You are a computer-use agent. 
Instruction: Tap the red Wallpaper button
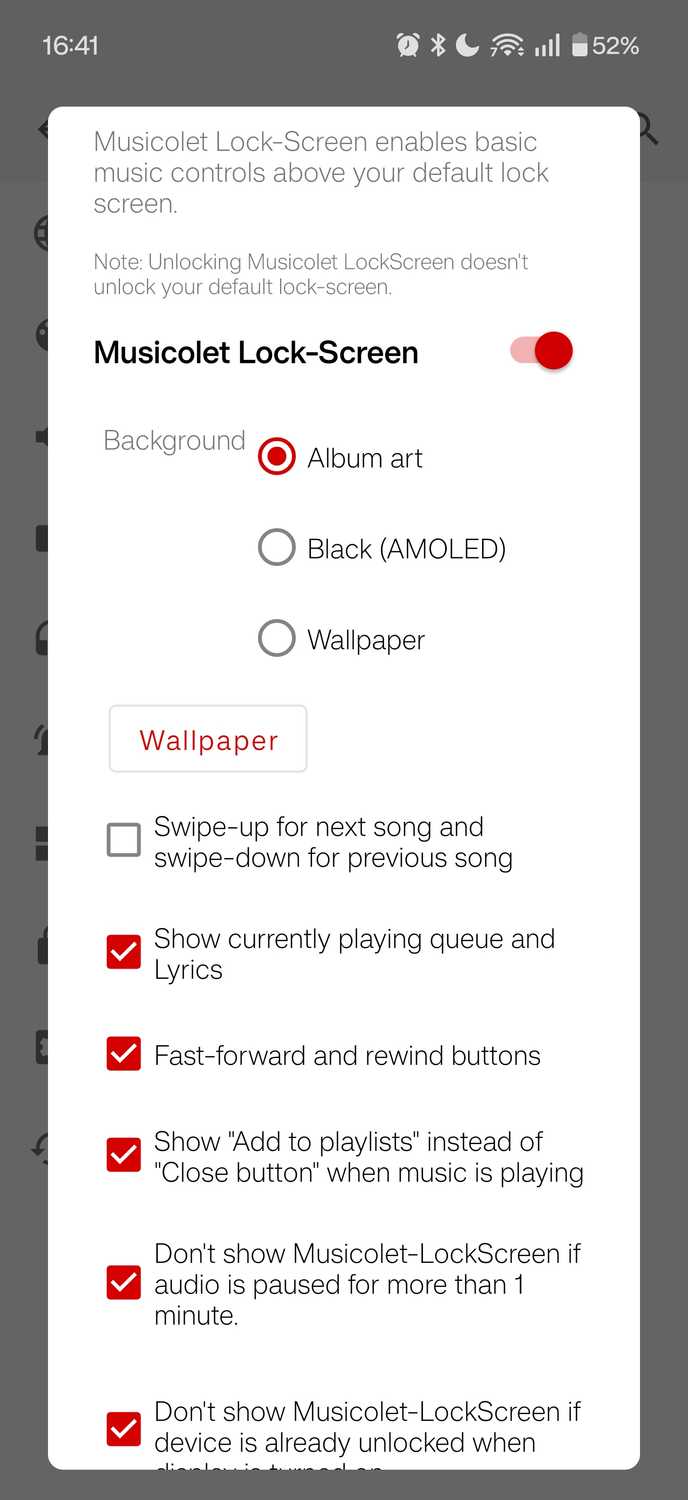pos(208,740)
